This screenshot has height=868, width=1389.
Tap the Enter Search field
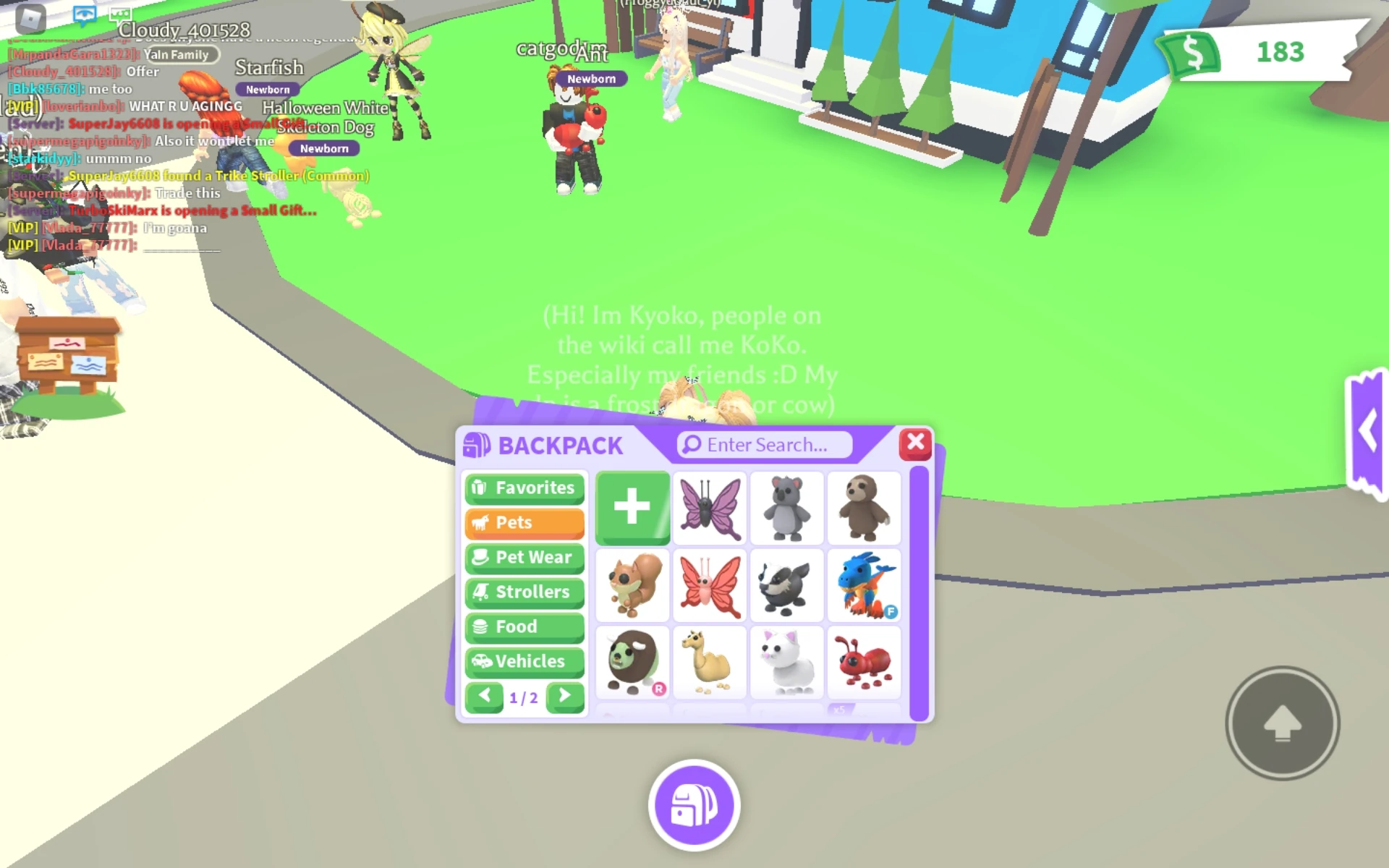point(765,445)
